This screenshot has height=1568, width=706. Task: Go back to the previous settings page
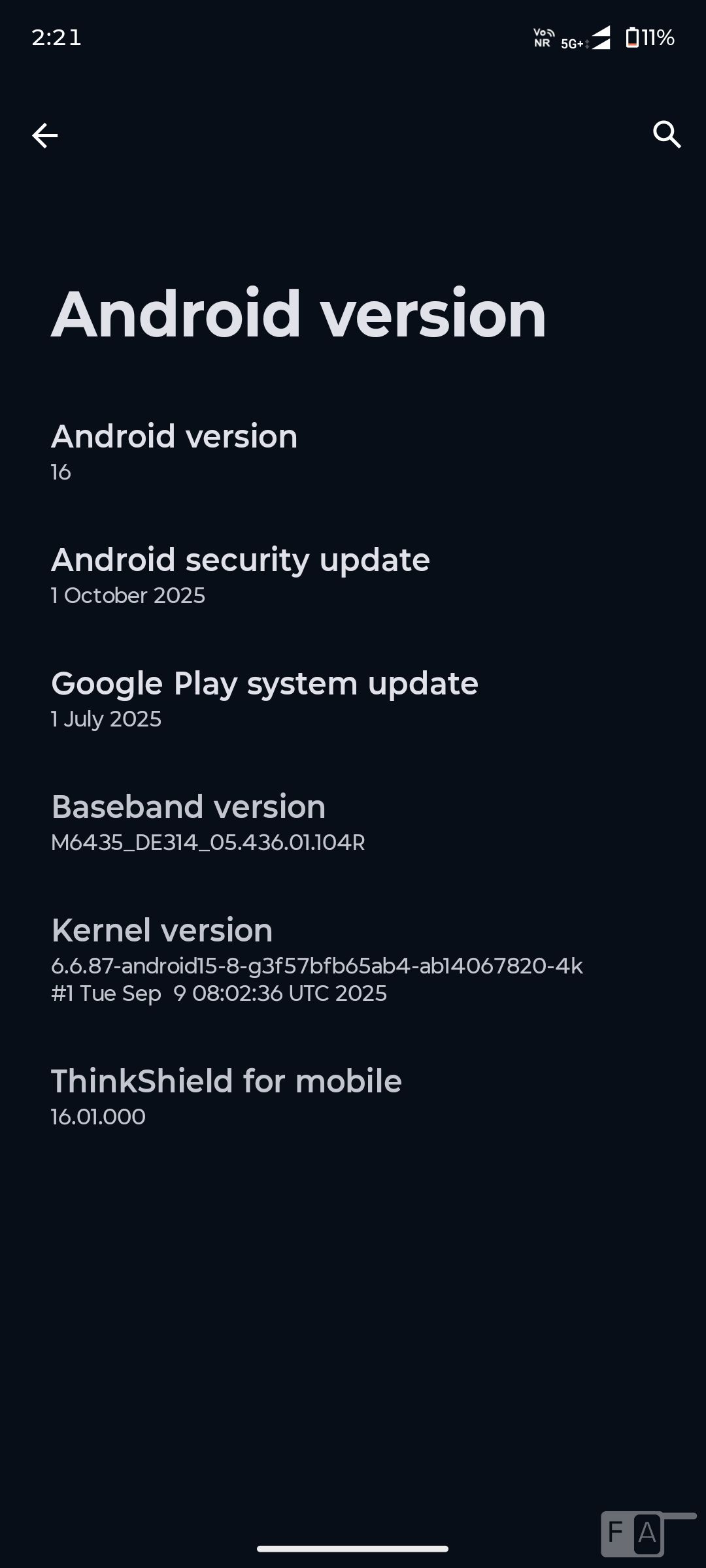(x=44, y=135)
